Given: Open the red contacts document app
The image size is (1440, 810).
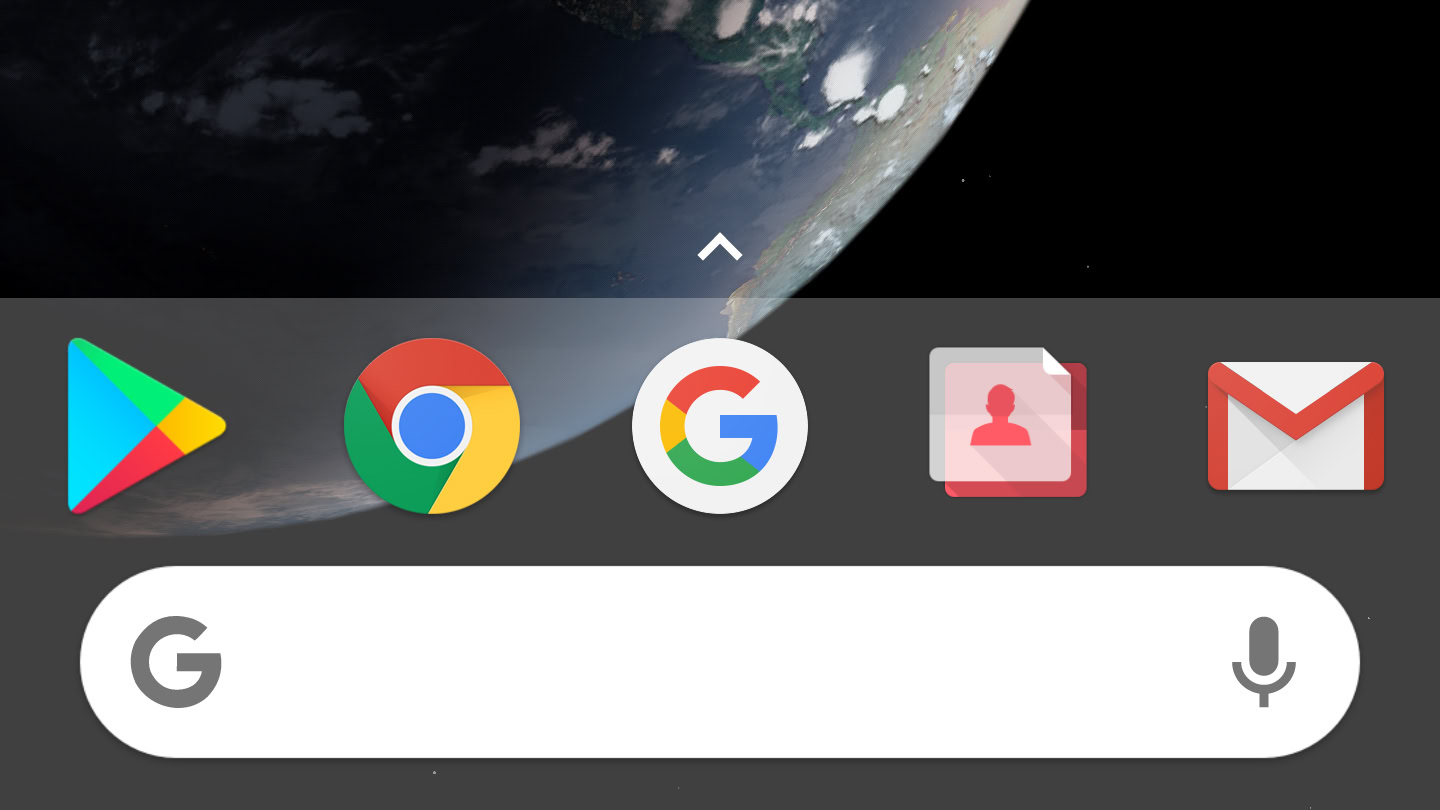Looking at the screenshot, I should point(1008,422).
